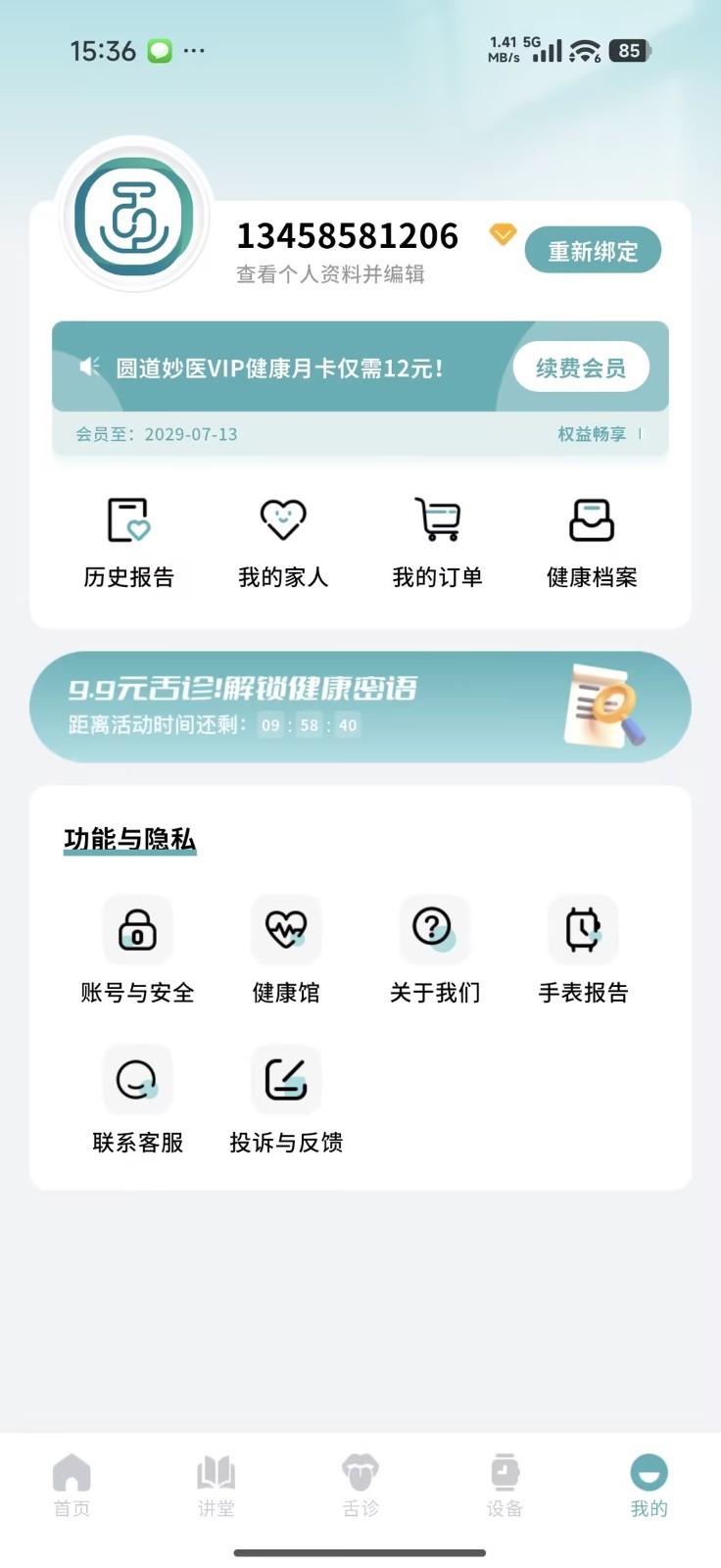Switch to the 设备 tab
The height and width of the screenshot is (1568, 721).
click(505, 1485)
